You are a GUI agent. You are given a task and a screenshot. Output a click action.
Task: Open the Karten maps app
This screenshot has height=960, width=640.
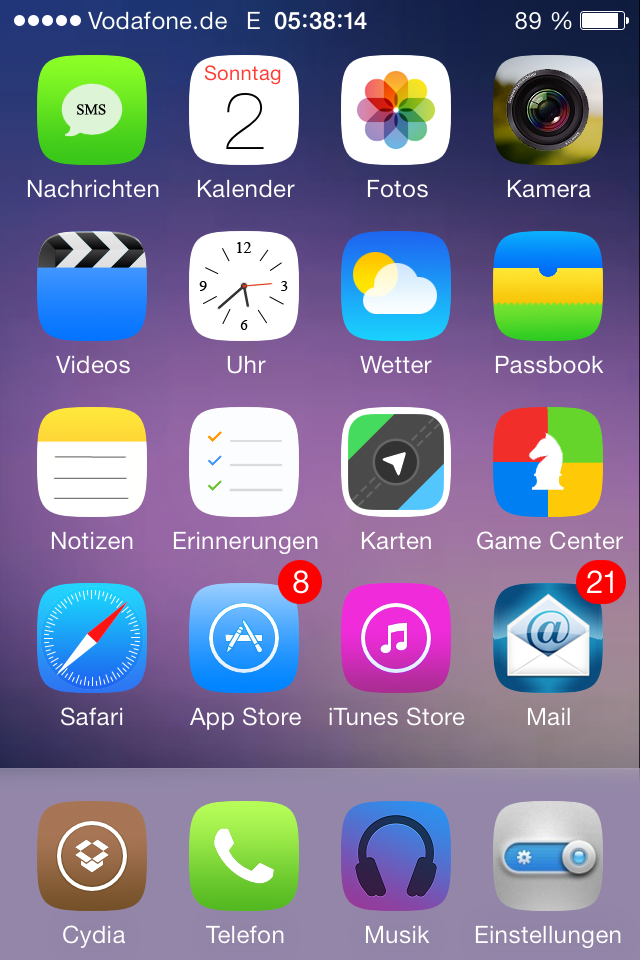(x=396, y=462)
